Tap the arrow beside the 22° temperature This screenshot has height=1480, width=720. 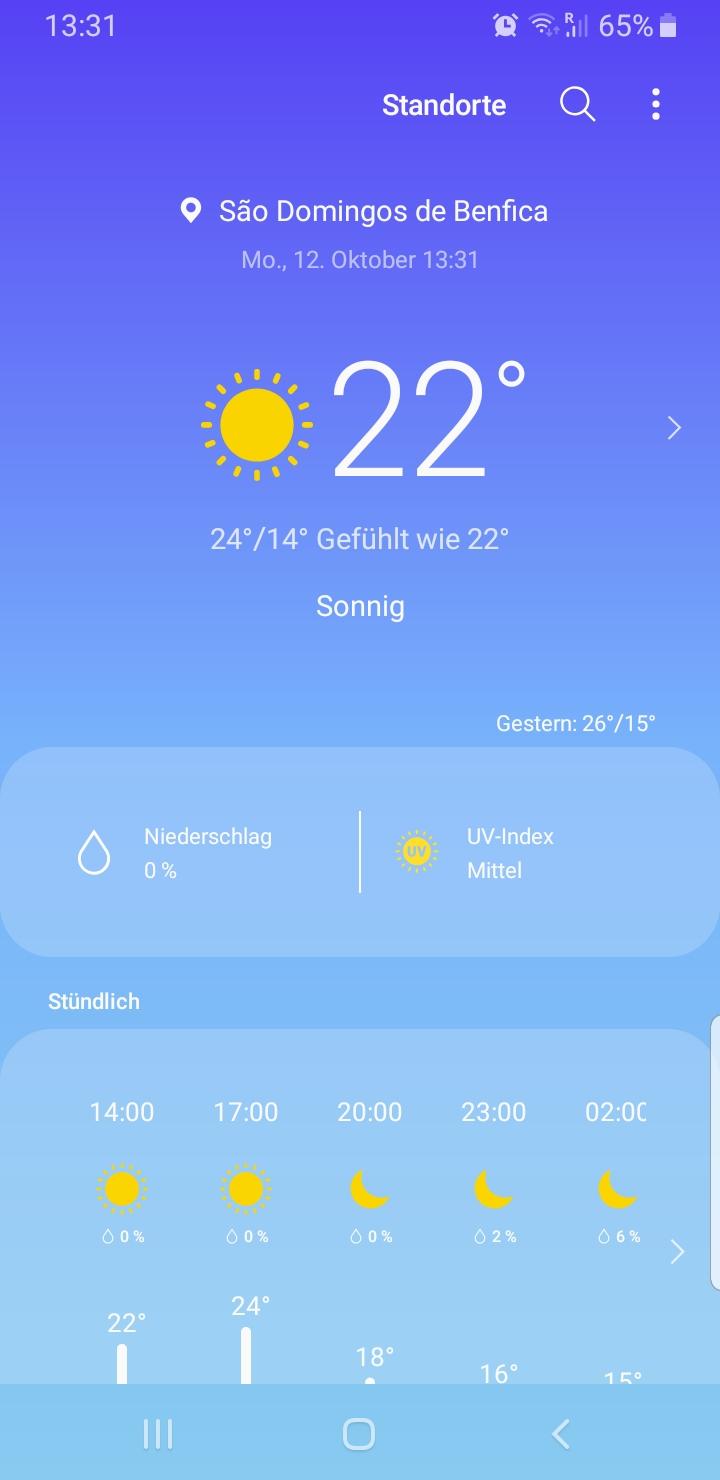coord(674,428)
